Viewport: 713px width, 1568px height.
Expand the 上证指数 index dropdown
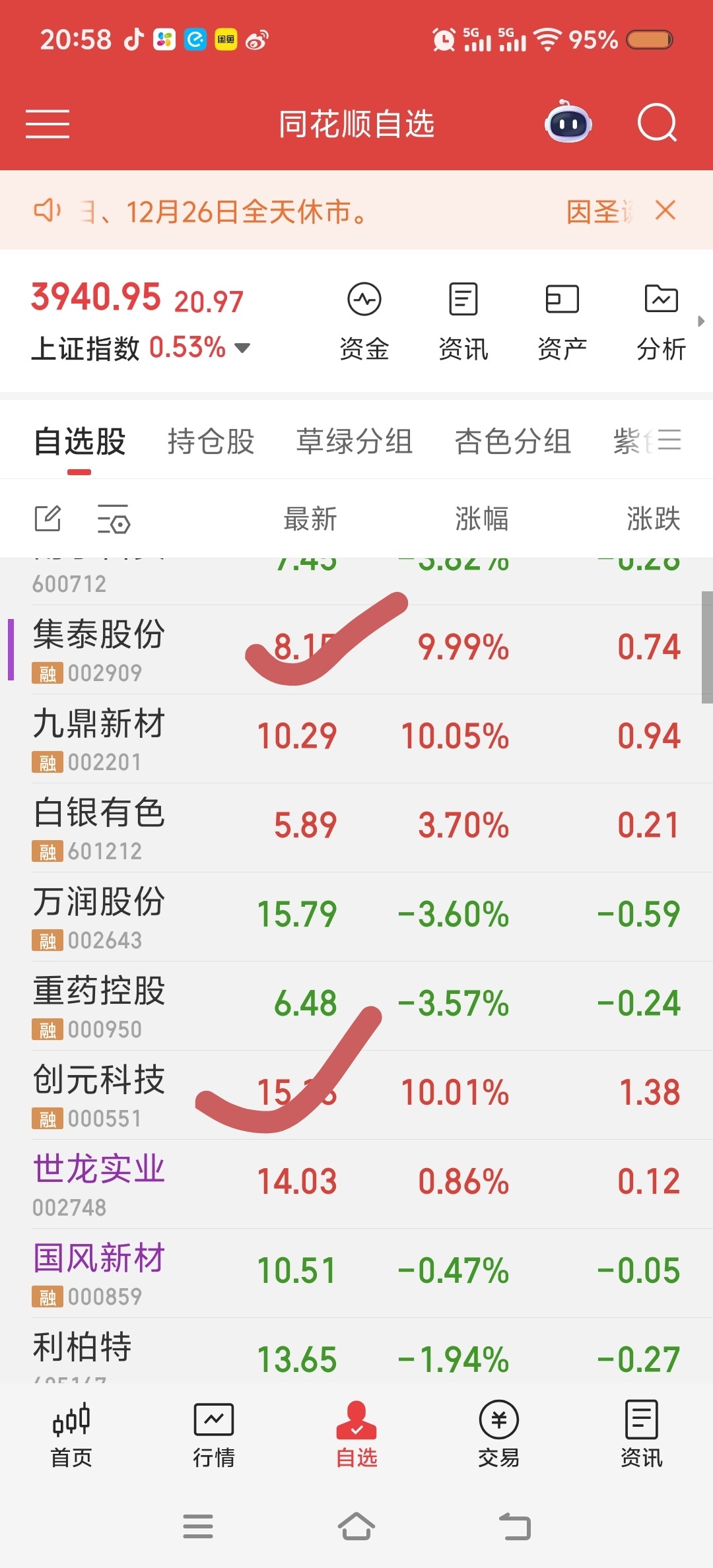coord(243,348)
